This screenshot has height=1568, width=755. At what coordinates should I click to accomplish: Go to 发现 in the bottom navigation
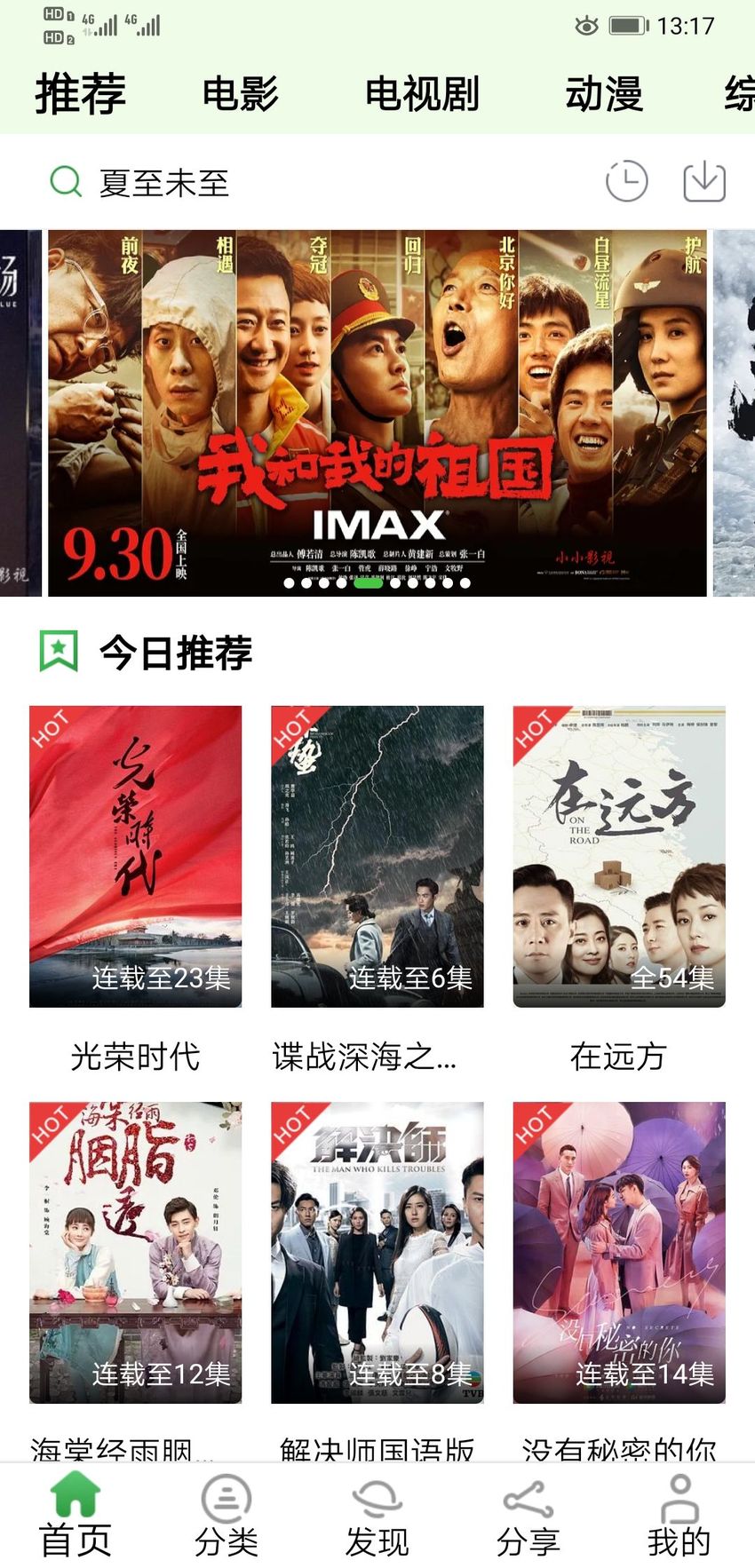click(377, 1517)
